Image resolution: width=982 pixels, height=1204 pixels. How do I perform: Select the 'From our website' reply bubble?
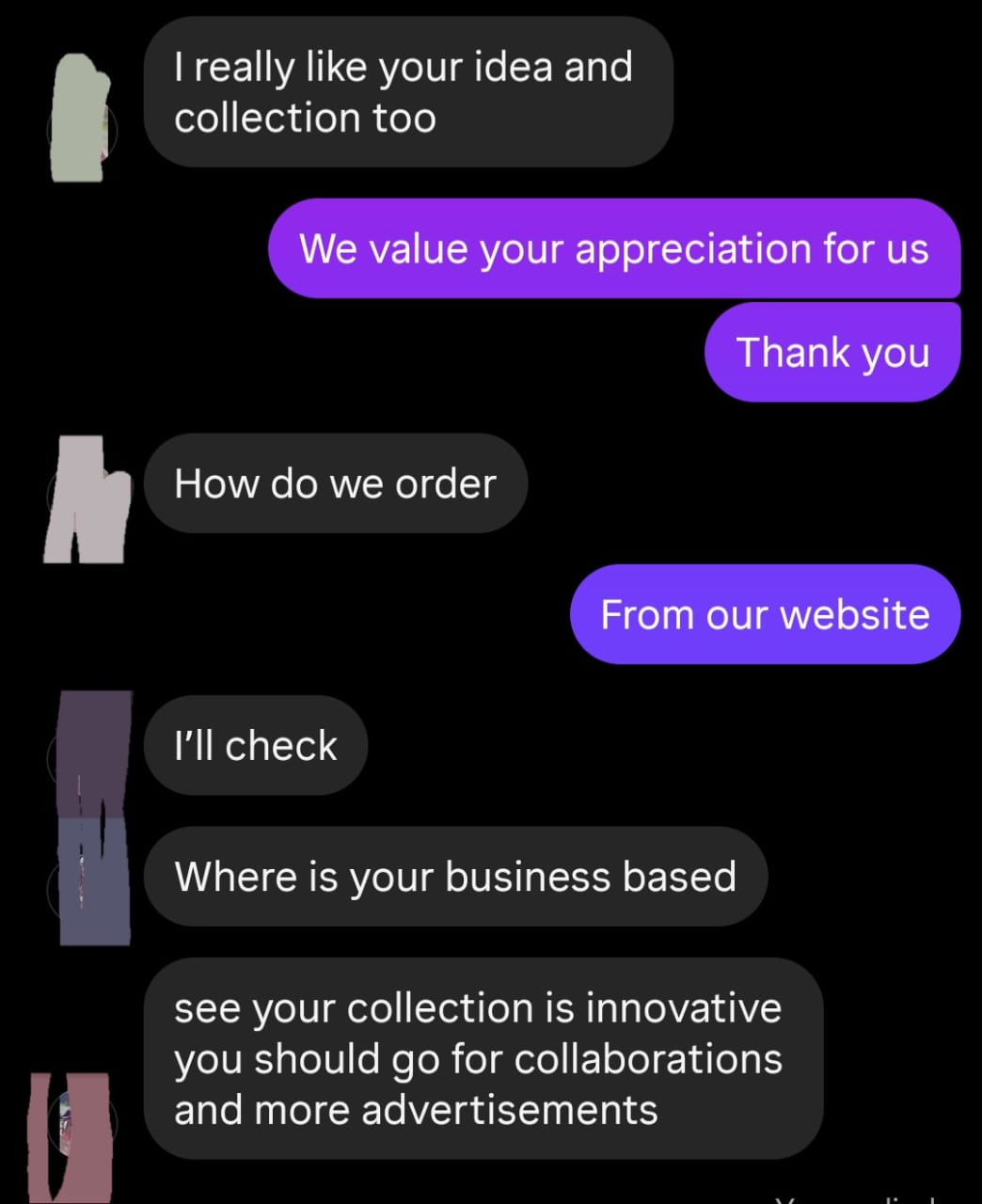[x=765, y=614]
